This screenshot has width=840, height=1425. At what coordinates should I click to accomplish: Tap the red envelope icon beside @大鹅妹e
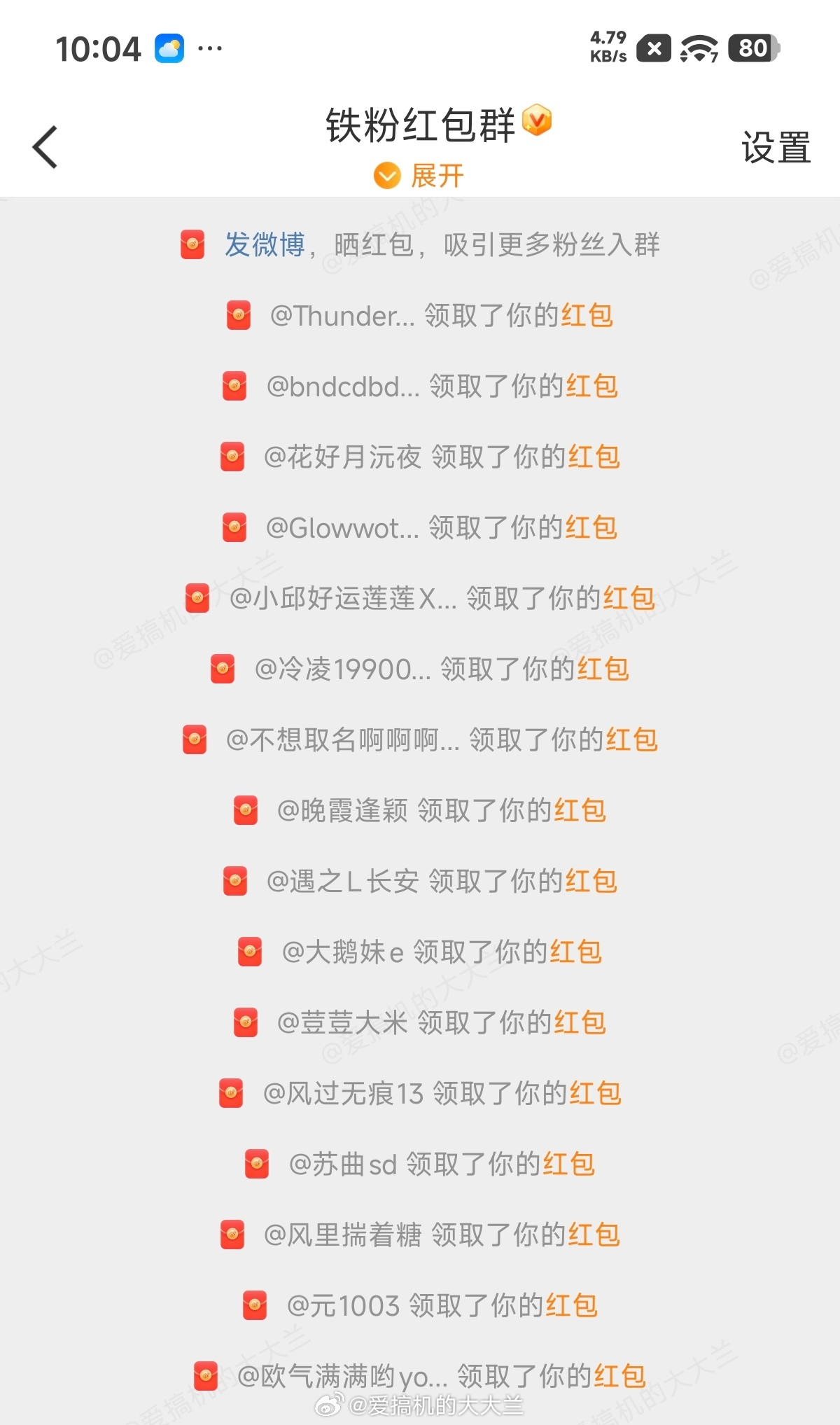[248, 952]
